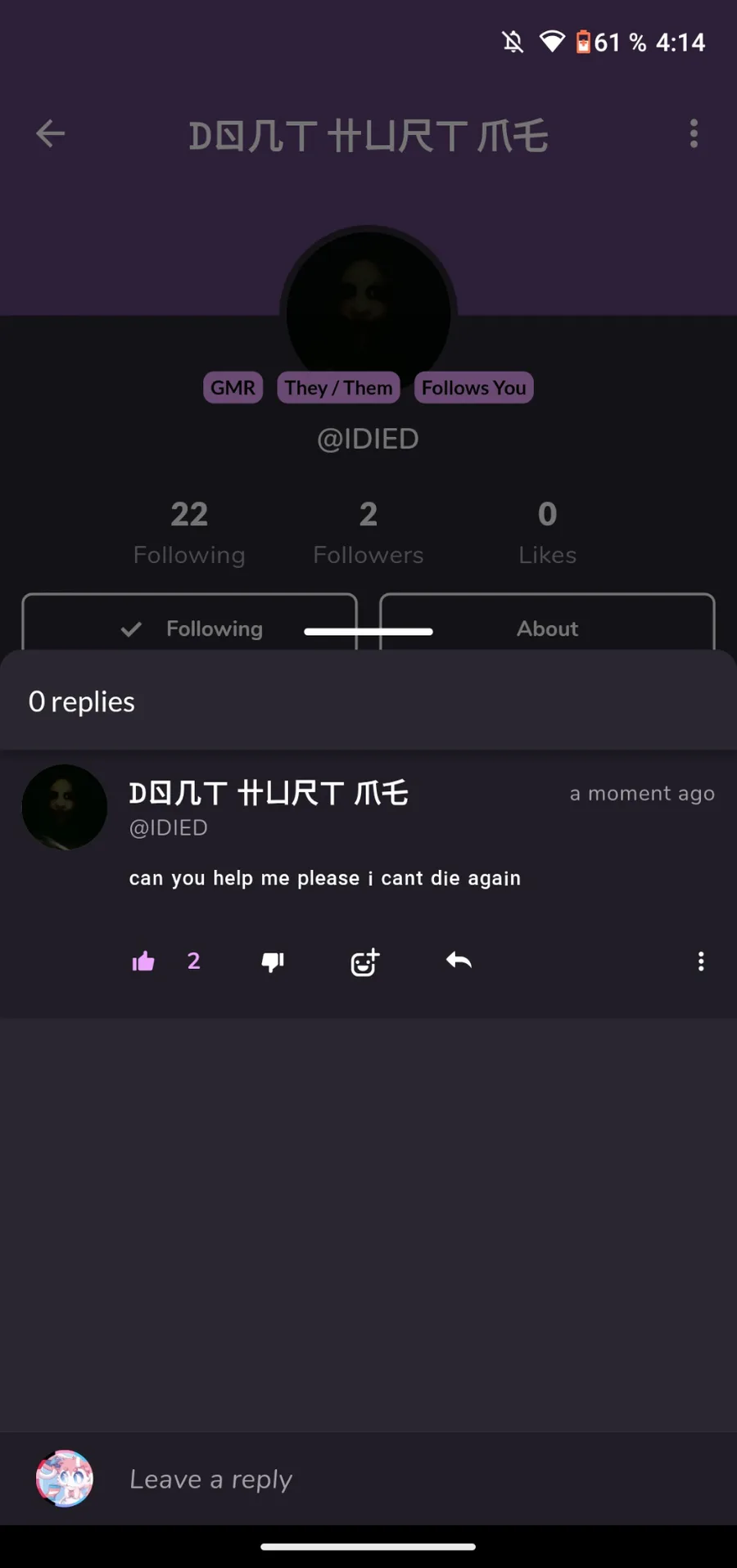This screenshot has height=1568, width=737.
Task: Open the post's three-dot options menu
Action: pos(700,962)
